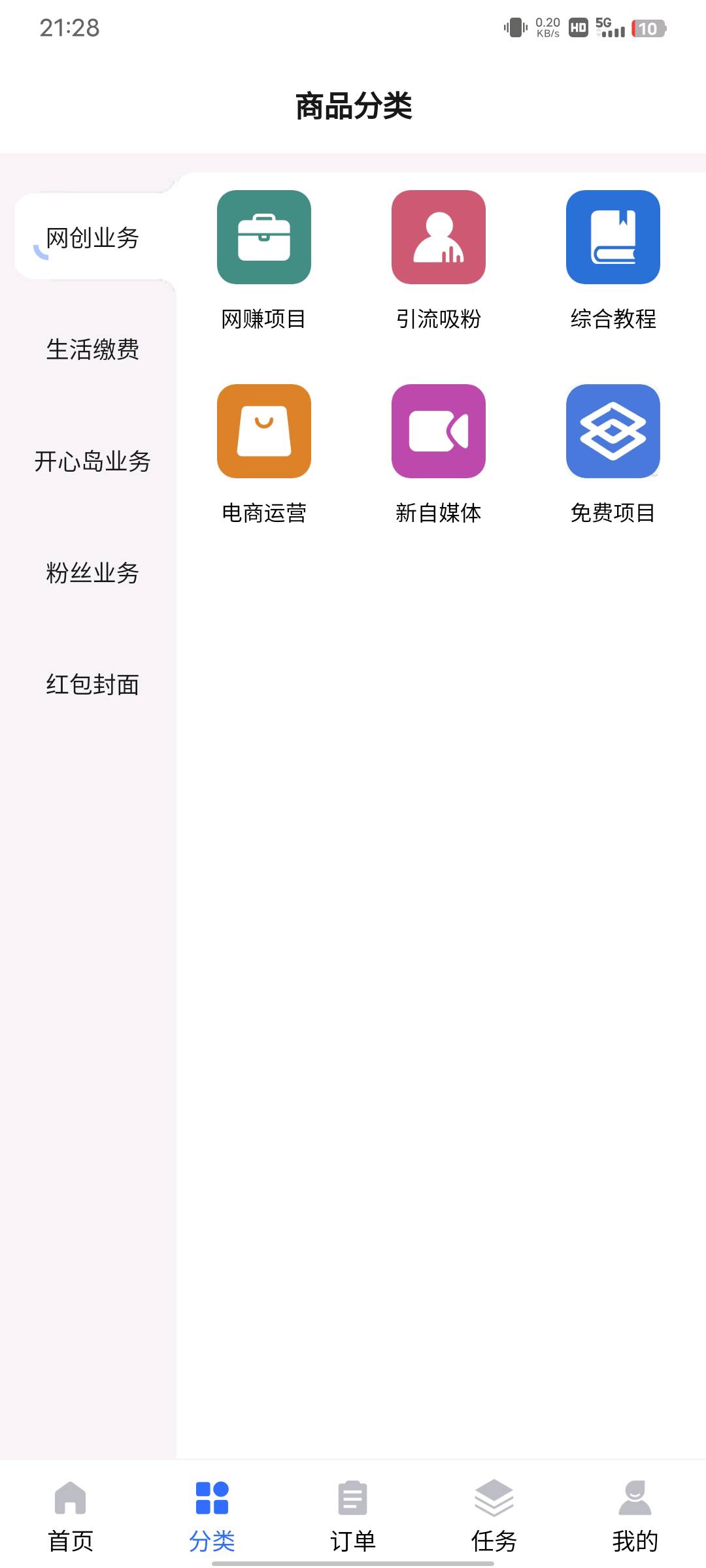Tap the 分类 bottom tab
The width and height of the screenshot is (706, 1568).
(x=212, y=1516)
